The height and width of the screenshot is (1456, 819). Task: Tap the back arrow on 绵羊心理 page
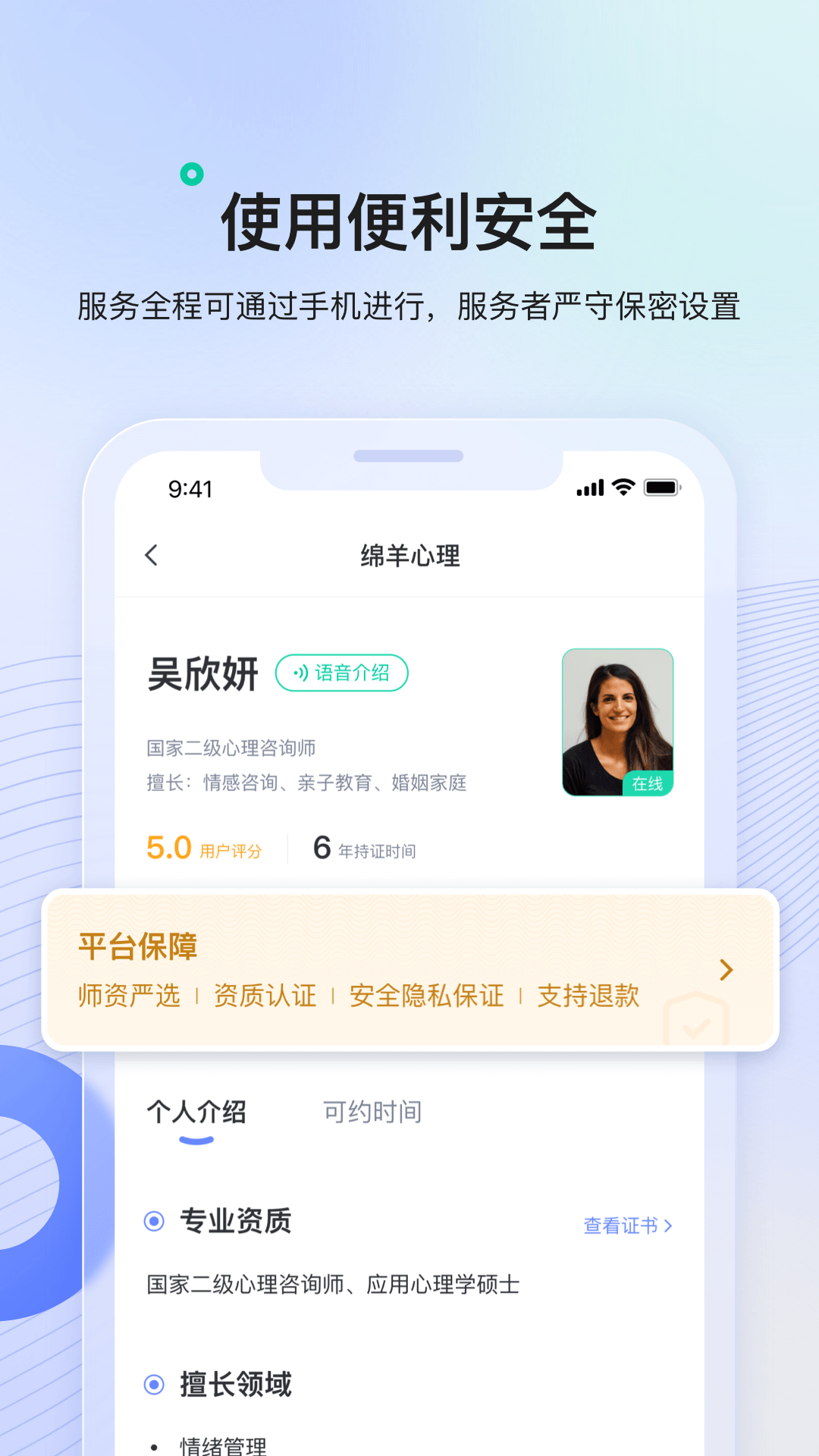point(151,555)
